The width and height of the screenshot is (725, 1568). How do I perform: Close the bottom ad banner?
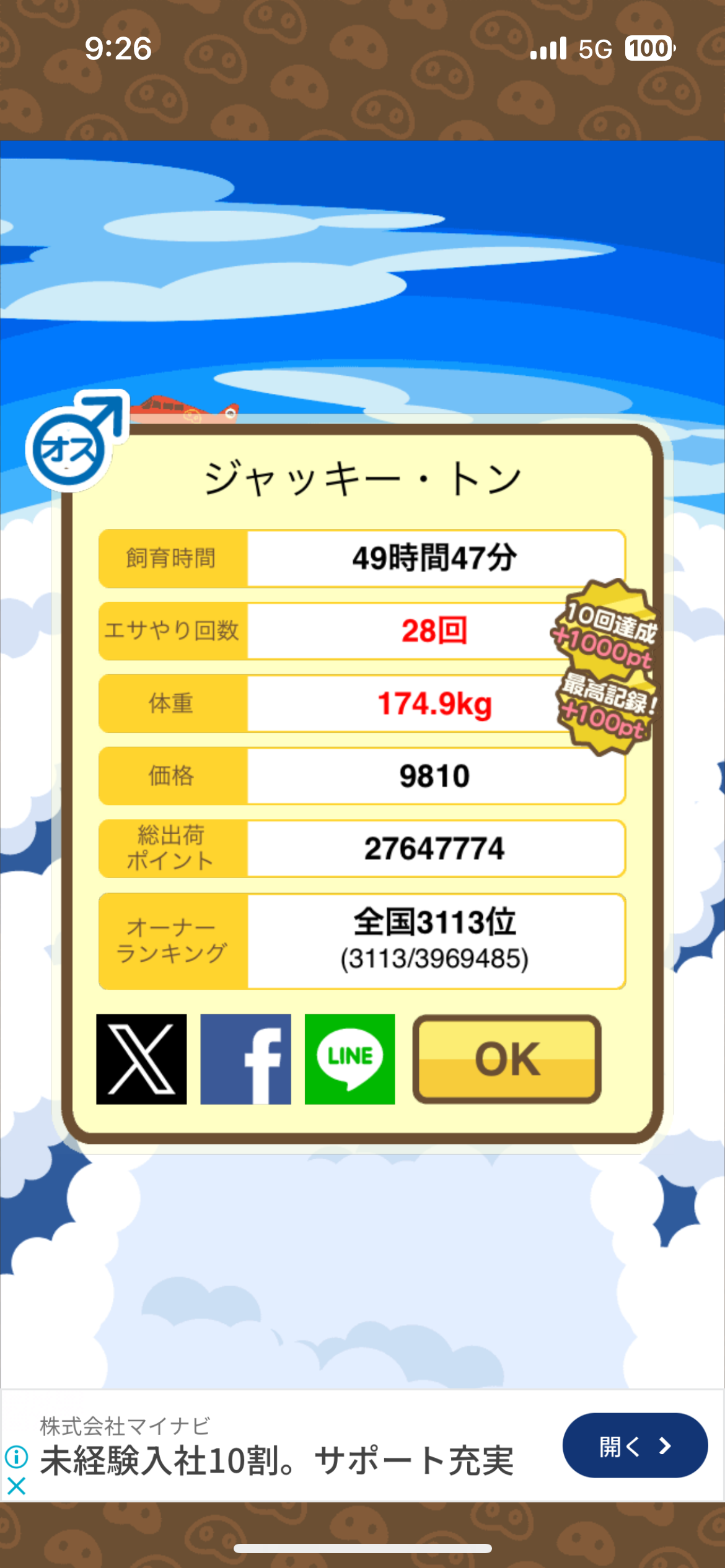16,1486
